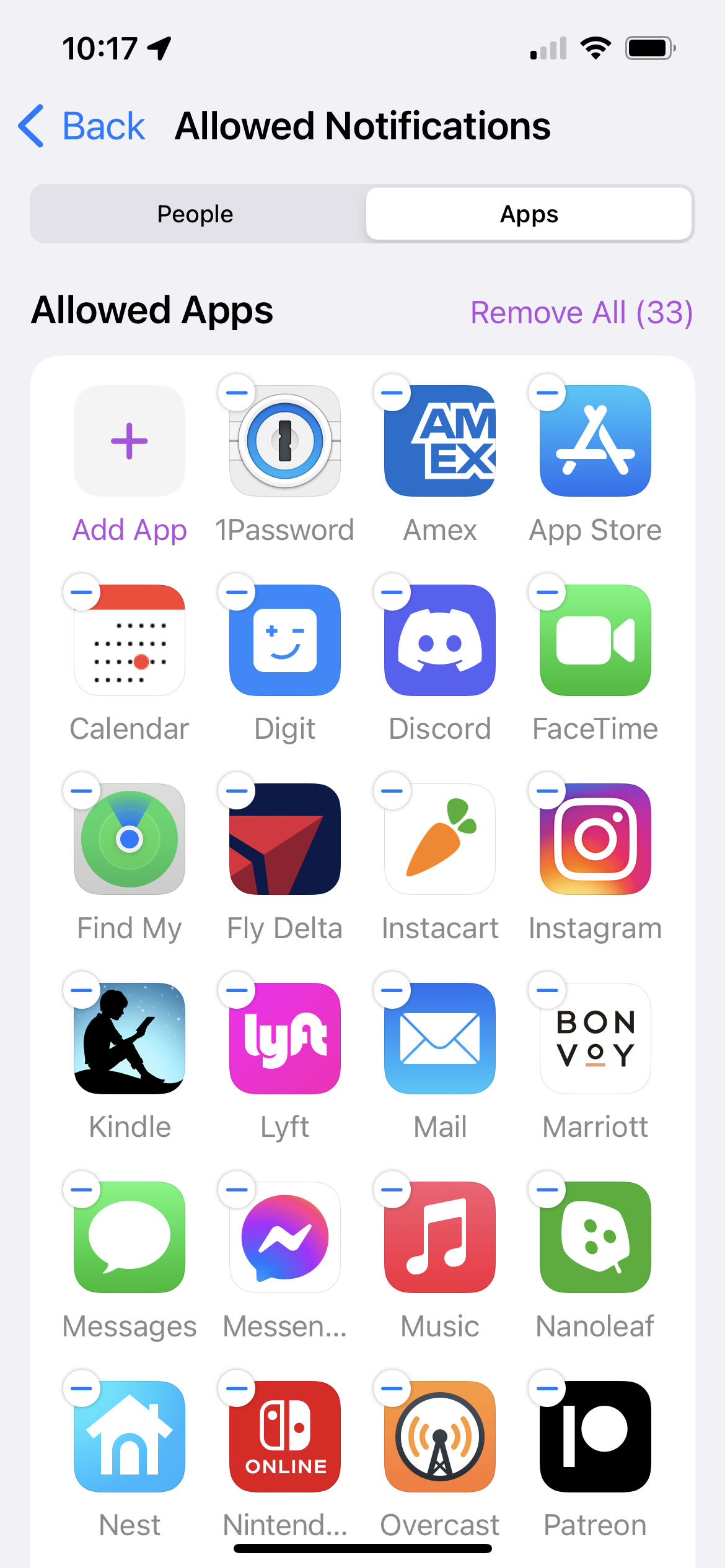
Task: Remove Nanoleaf from allowed apps
Action: click(547, 1190)
